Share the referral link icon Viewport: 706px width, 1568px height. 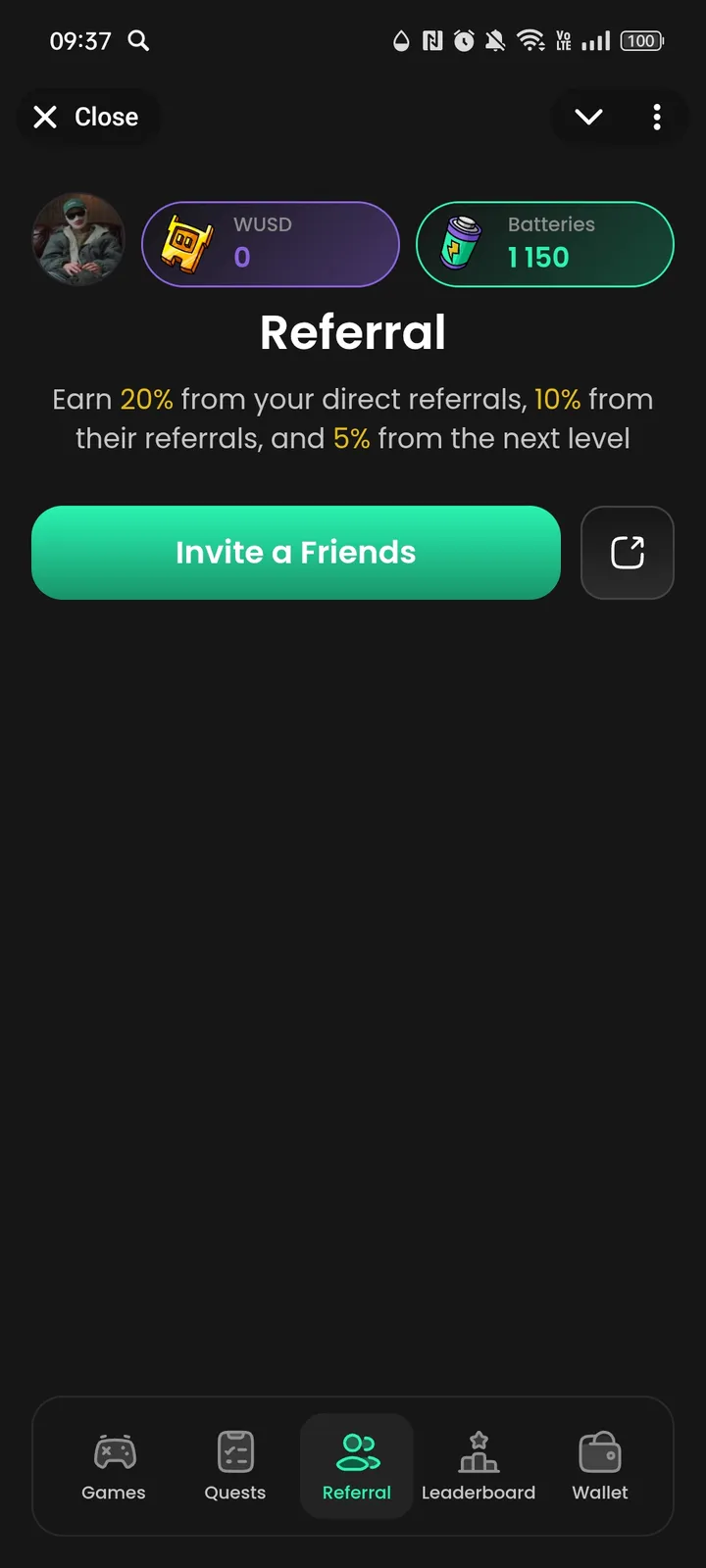coord(628,553)
